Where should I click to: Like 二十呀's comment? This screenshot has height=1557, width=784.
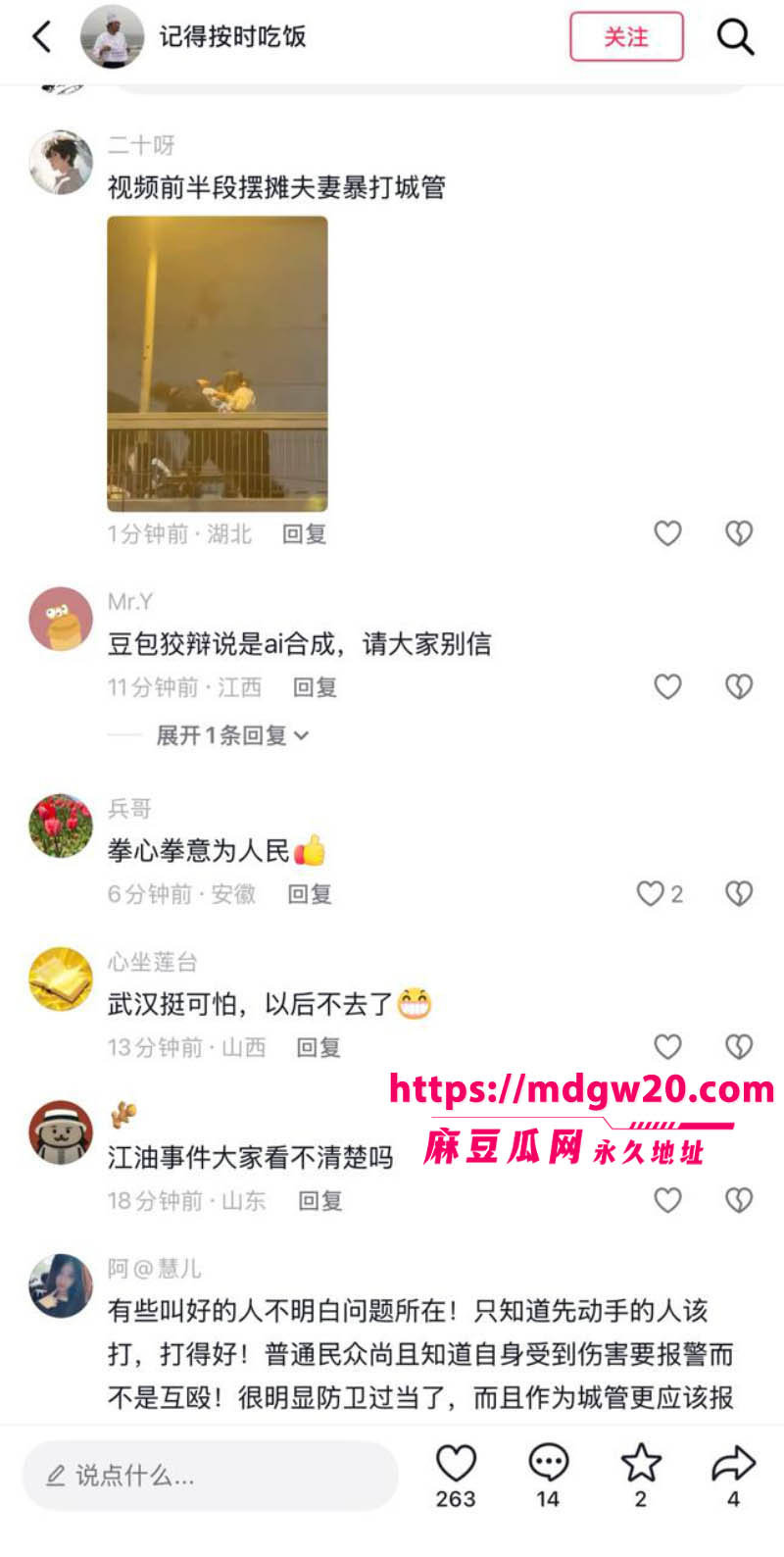(667, 533)
